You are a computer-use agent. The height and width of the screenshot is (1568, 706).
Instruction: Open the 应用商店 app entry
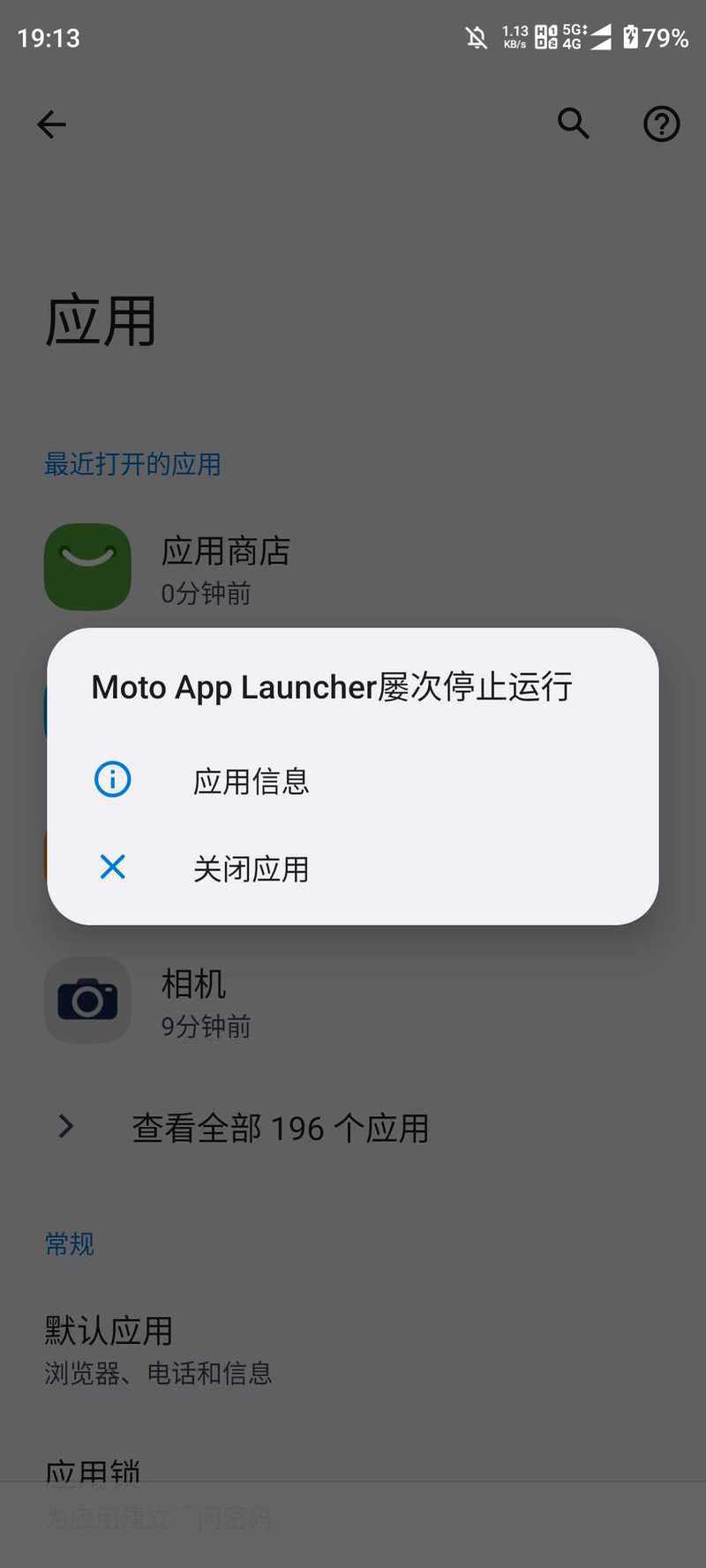coord(353,567)
